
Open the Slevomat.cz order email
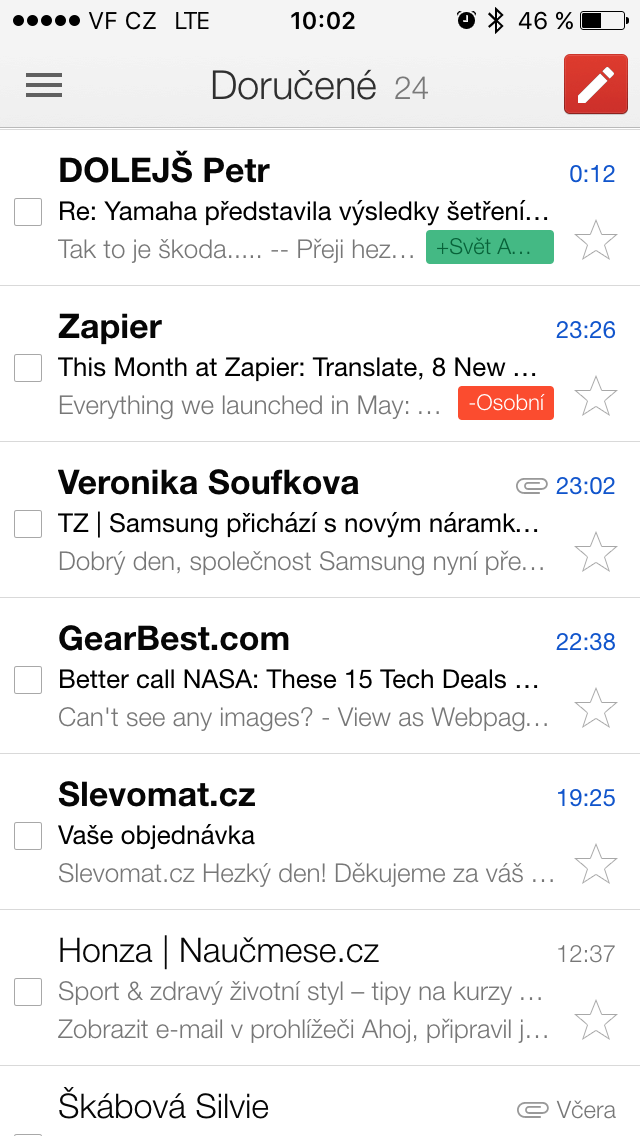tap(320, 832)
